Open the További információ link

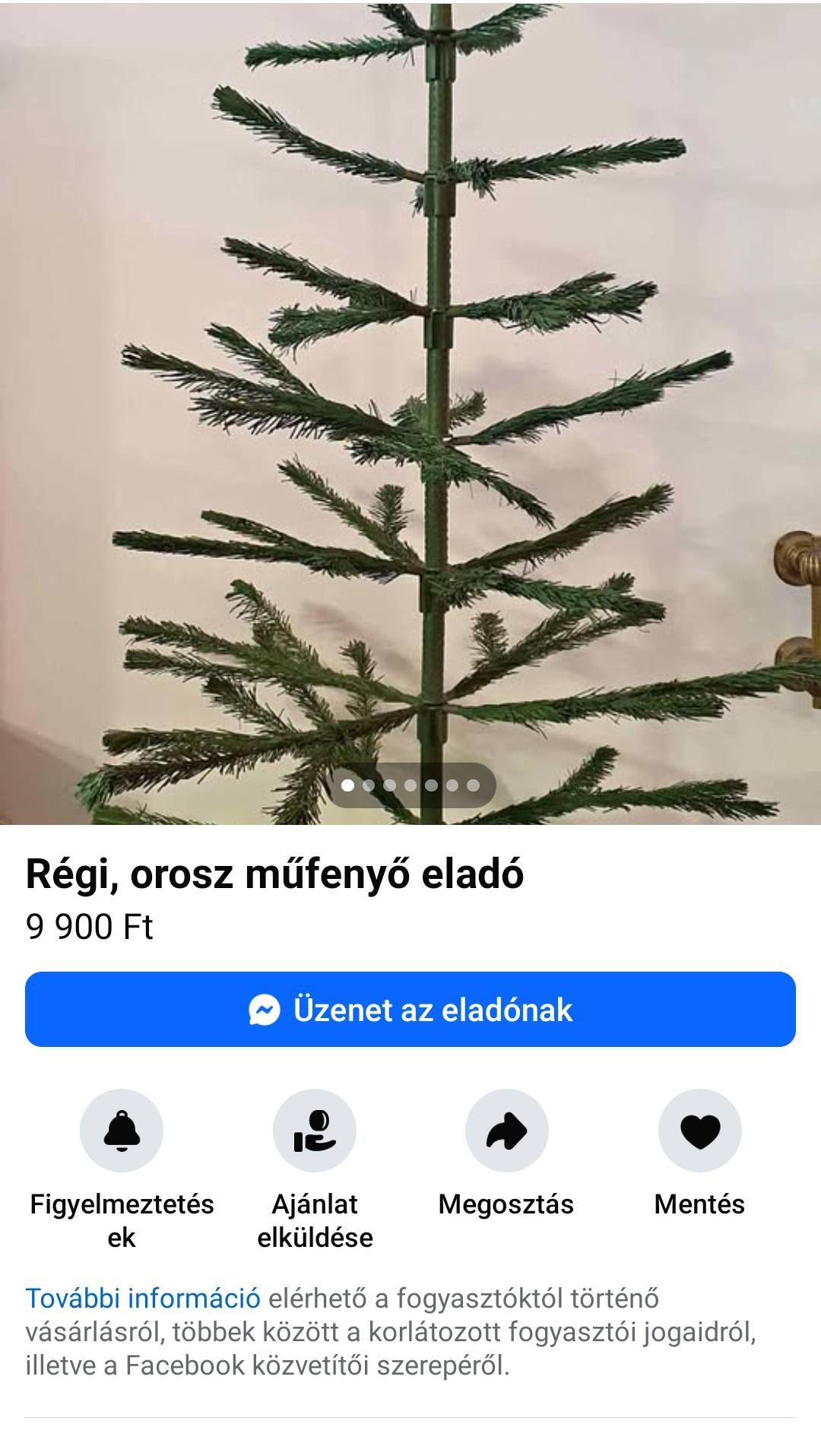coord(143,1298)
